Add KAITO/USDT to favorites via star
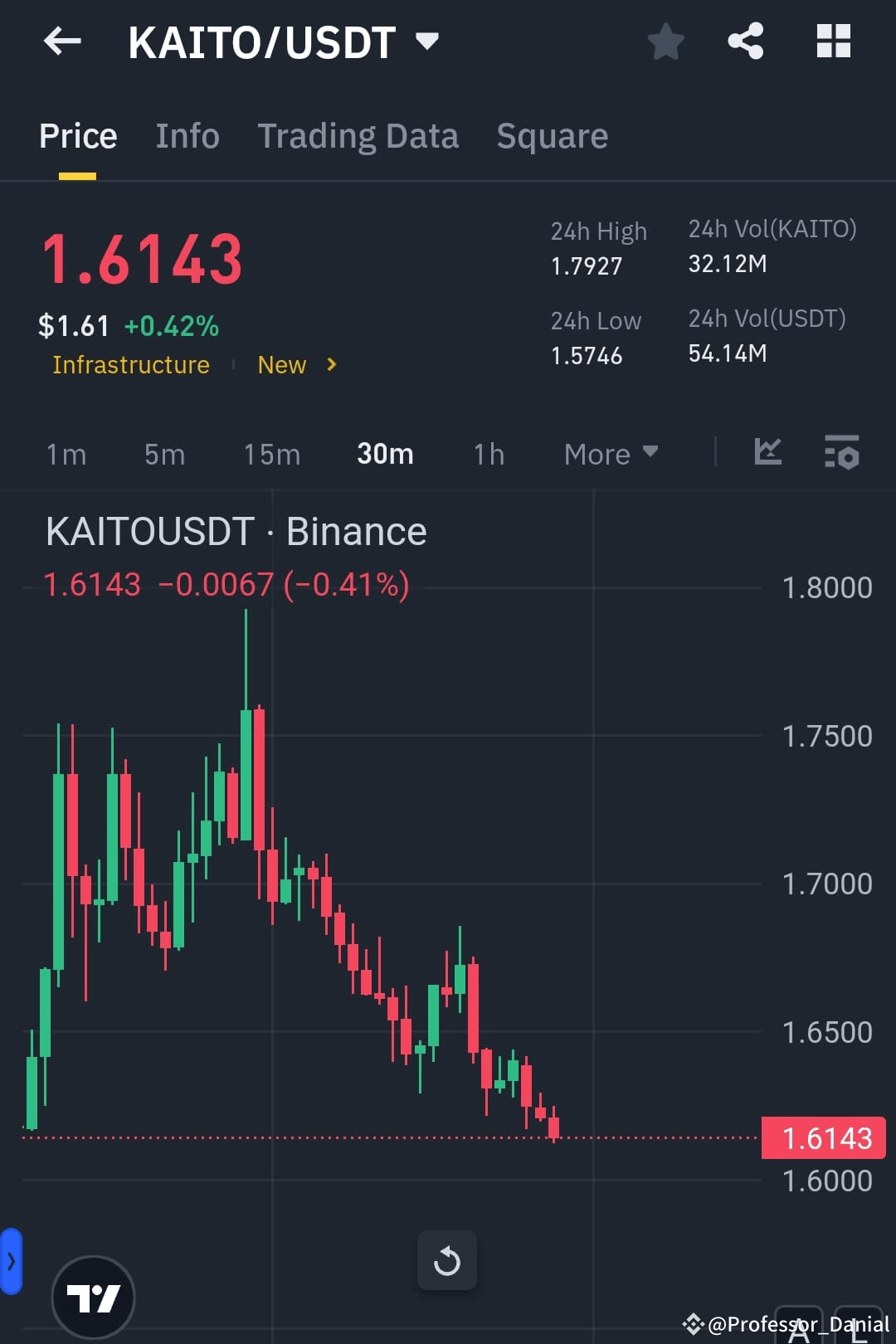Image resolution: width=896 pixels, height=1344 pixels. 665,41
